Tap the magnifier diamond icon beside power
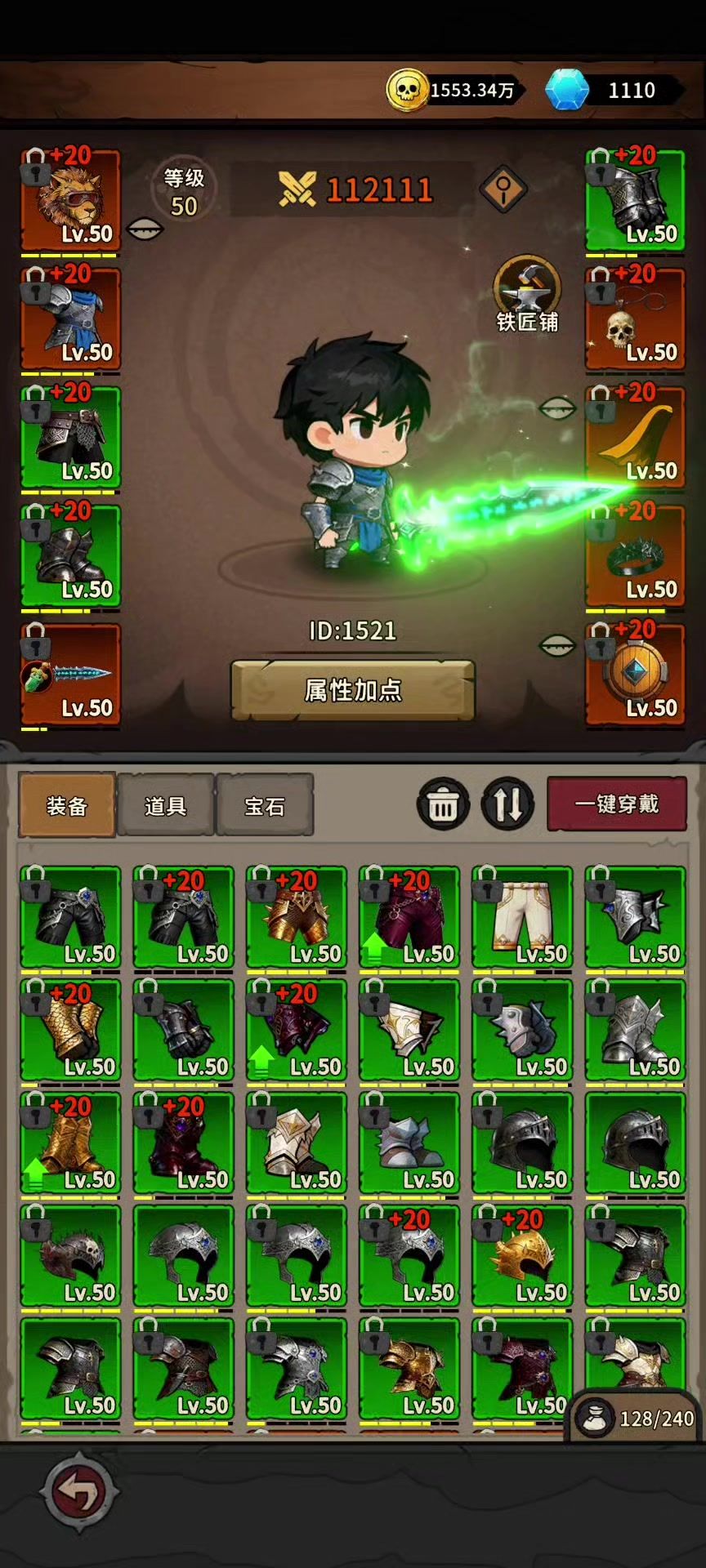This screenshot has height=1568, width=706. click(503, 190)
